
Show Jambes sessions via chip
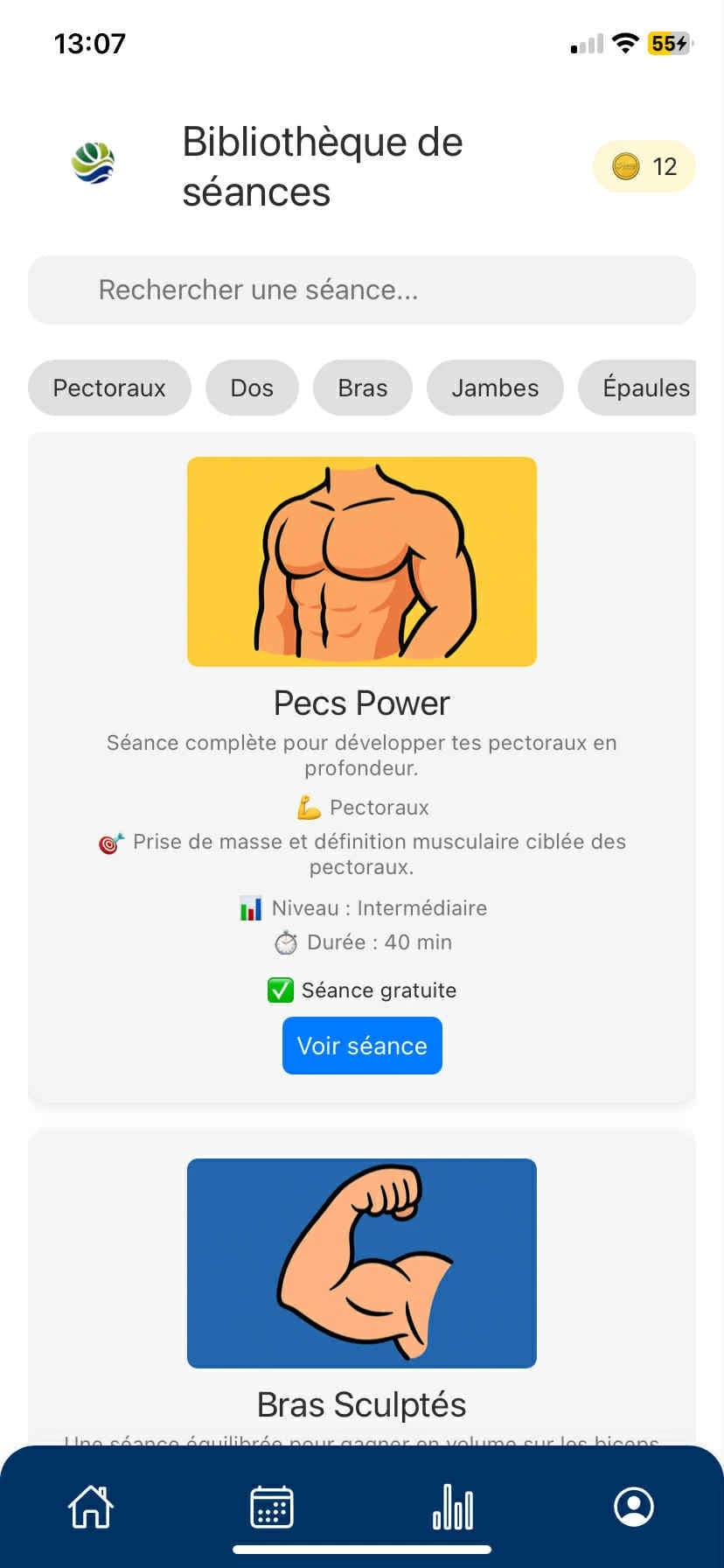495,388
